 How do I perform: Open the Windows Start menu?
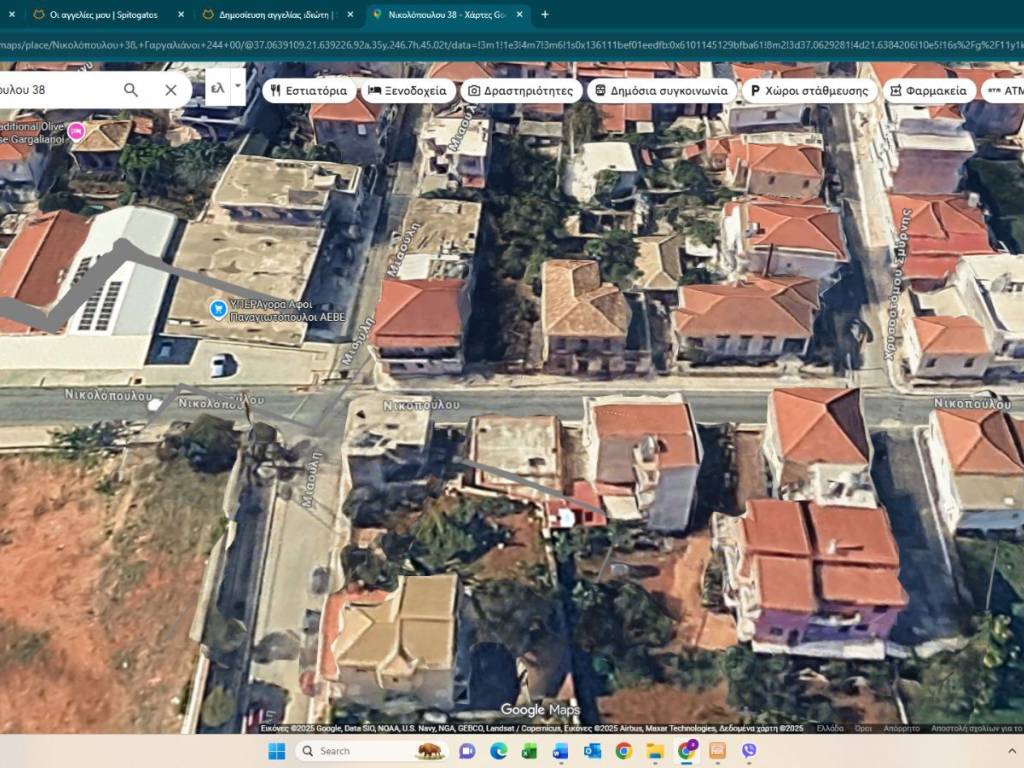tap(277, 751)
